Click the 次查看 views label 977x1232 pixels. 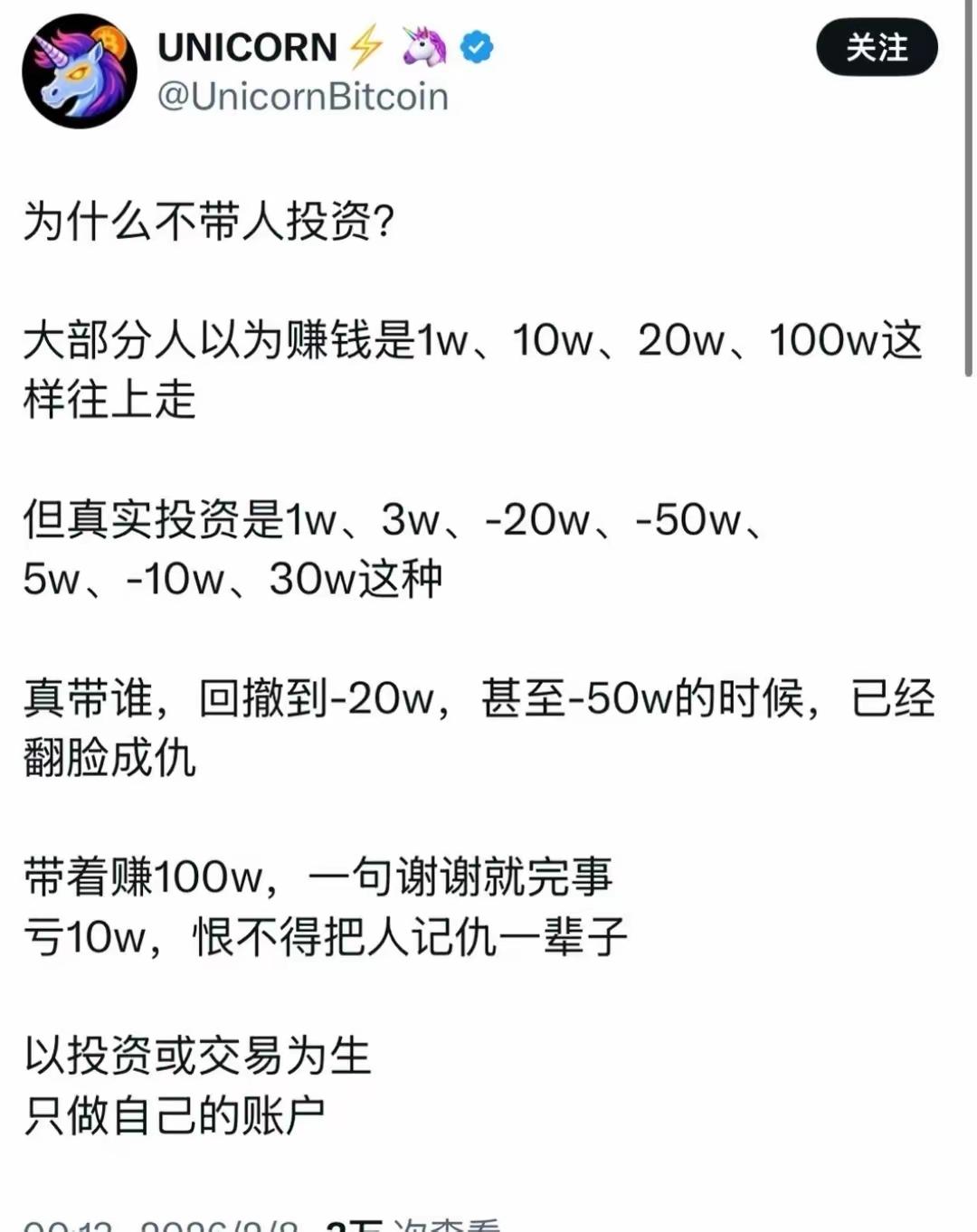click(452, 1223)
